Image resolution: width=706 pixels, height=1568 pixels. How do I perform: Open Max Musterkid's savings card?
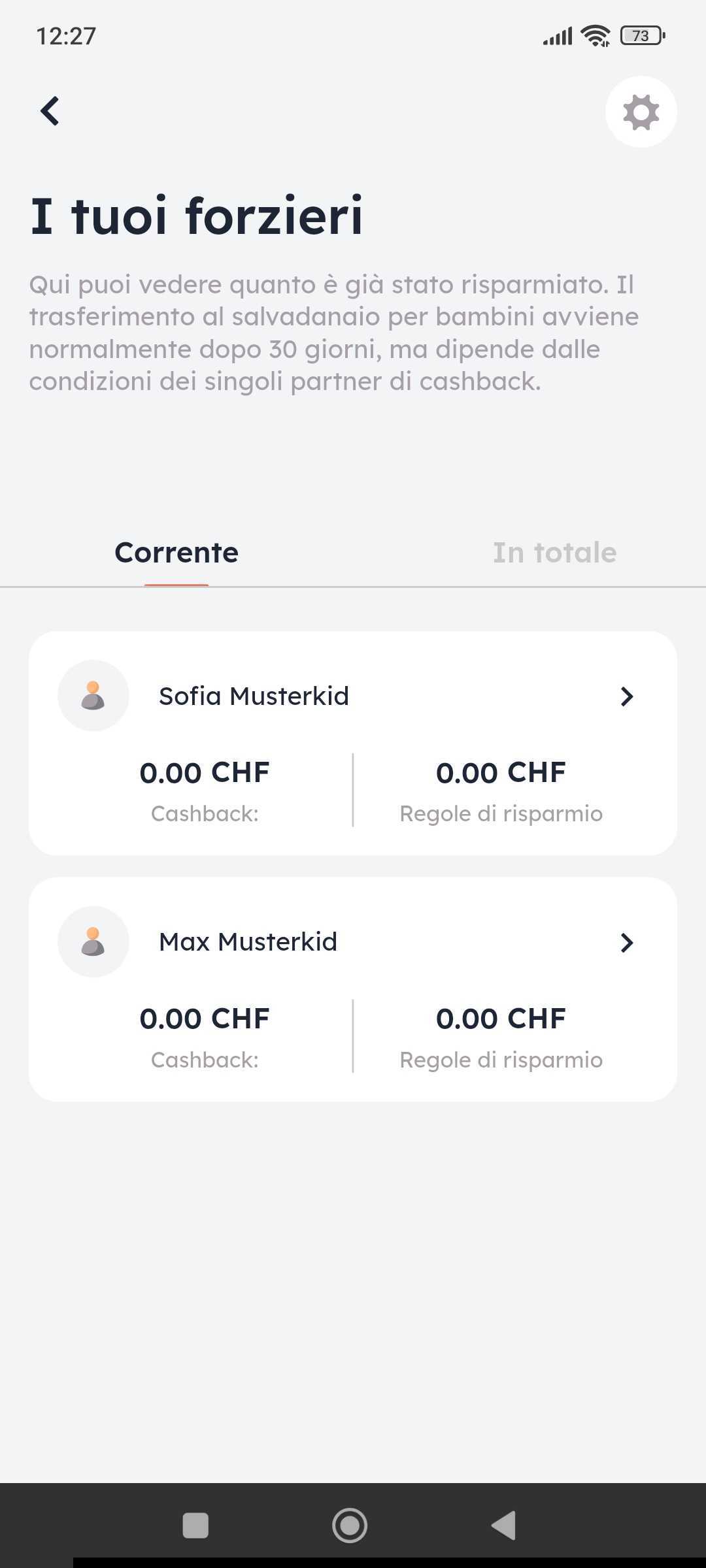point(353,942)
